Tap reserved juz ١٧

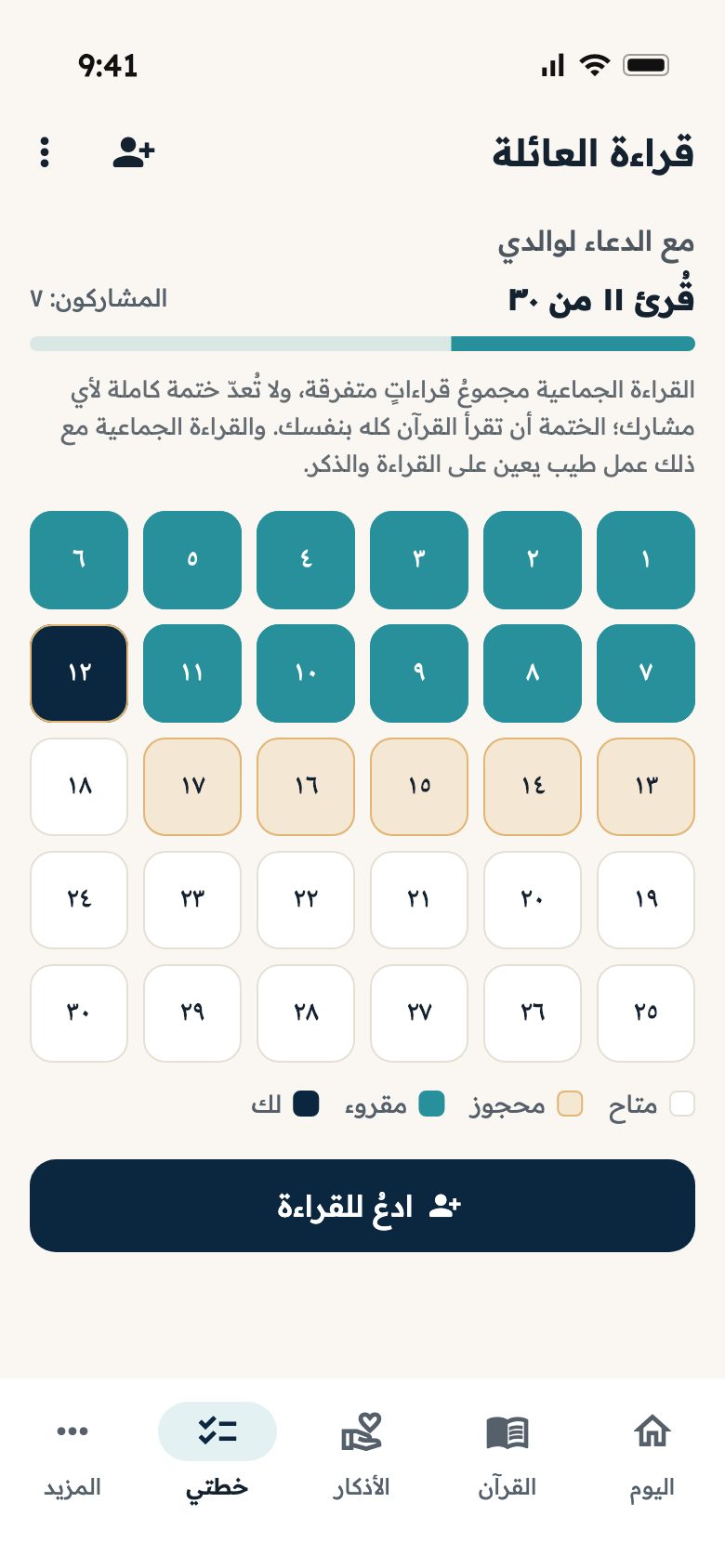[192, 787]
